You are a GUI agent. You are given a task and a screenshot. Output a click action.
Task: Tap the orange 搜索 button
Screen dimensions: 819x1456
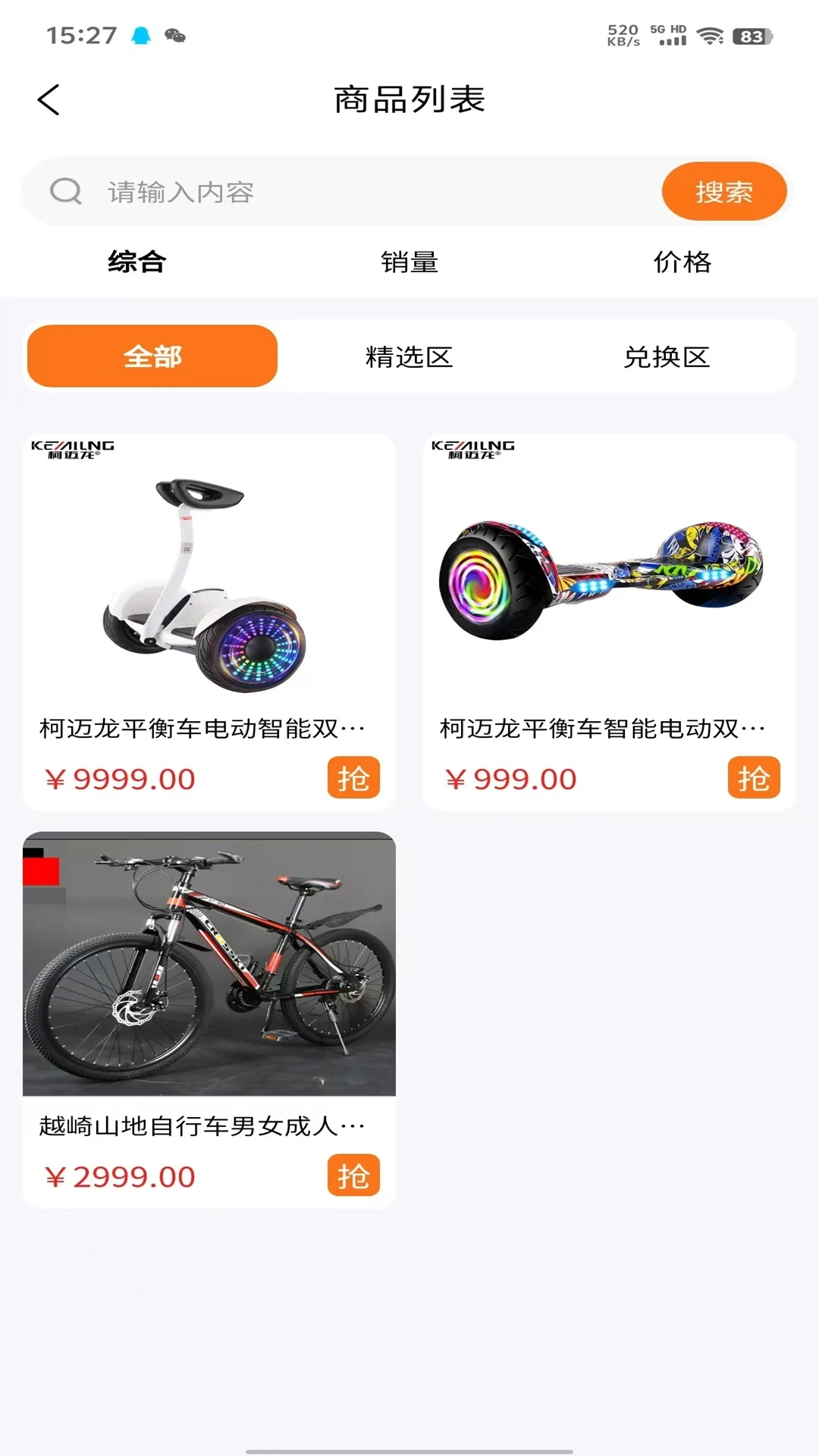point(723,191)
